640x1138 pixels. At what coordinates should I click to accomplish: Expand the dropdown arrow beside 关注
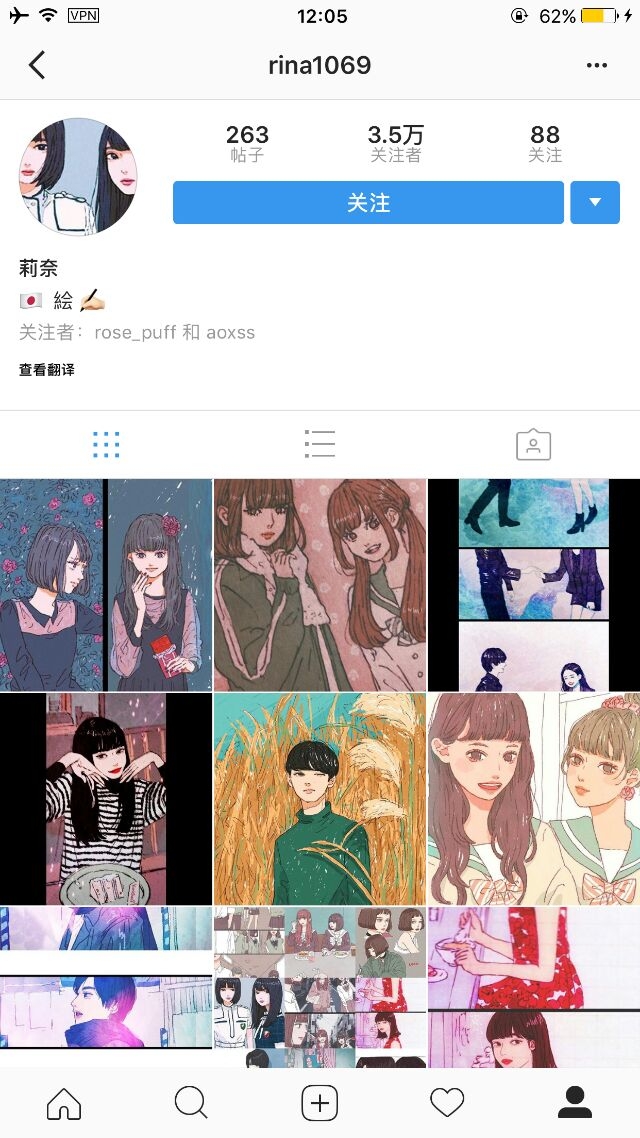[x=595, y=202]
